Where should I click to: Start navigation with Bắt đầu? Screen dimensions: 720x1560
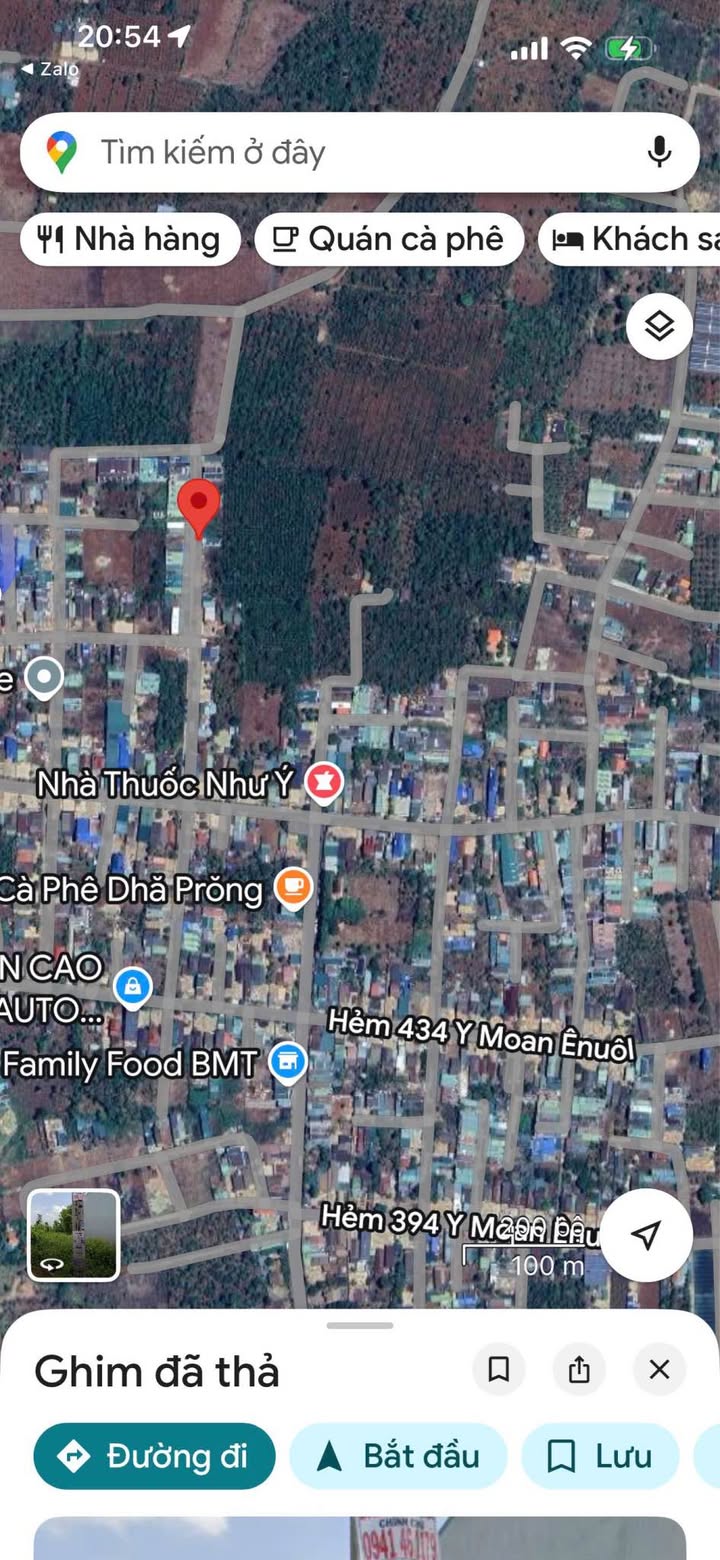pyautogui.click(x=398, y=1456)
